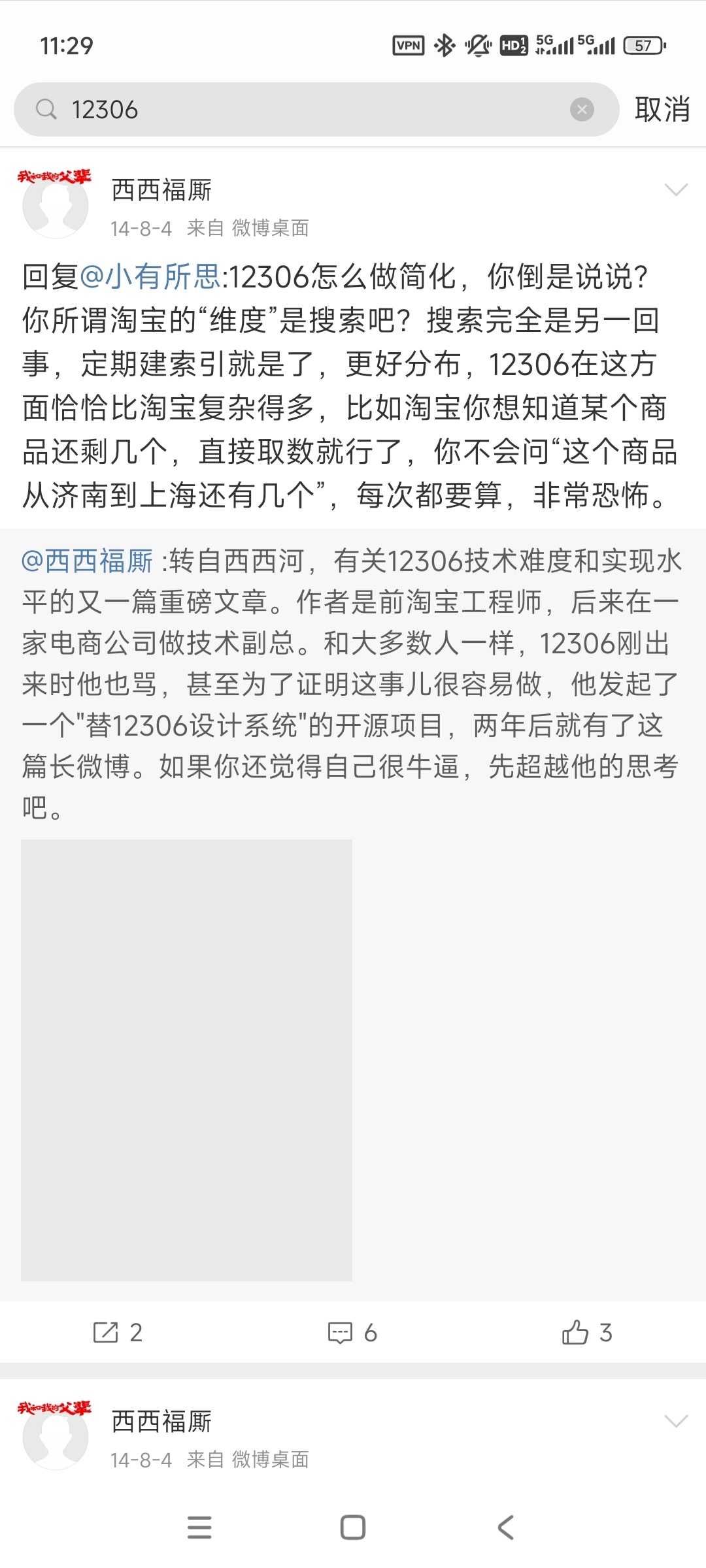Like the post with 3 likes
The width and height of the screenshot is (706, 1568).
[x=587, y=1332]
